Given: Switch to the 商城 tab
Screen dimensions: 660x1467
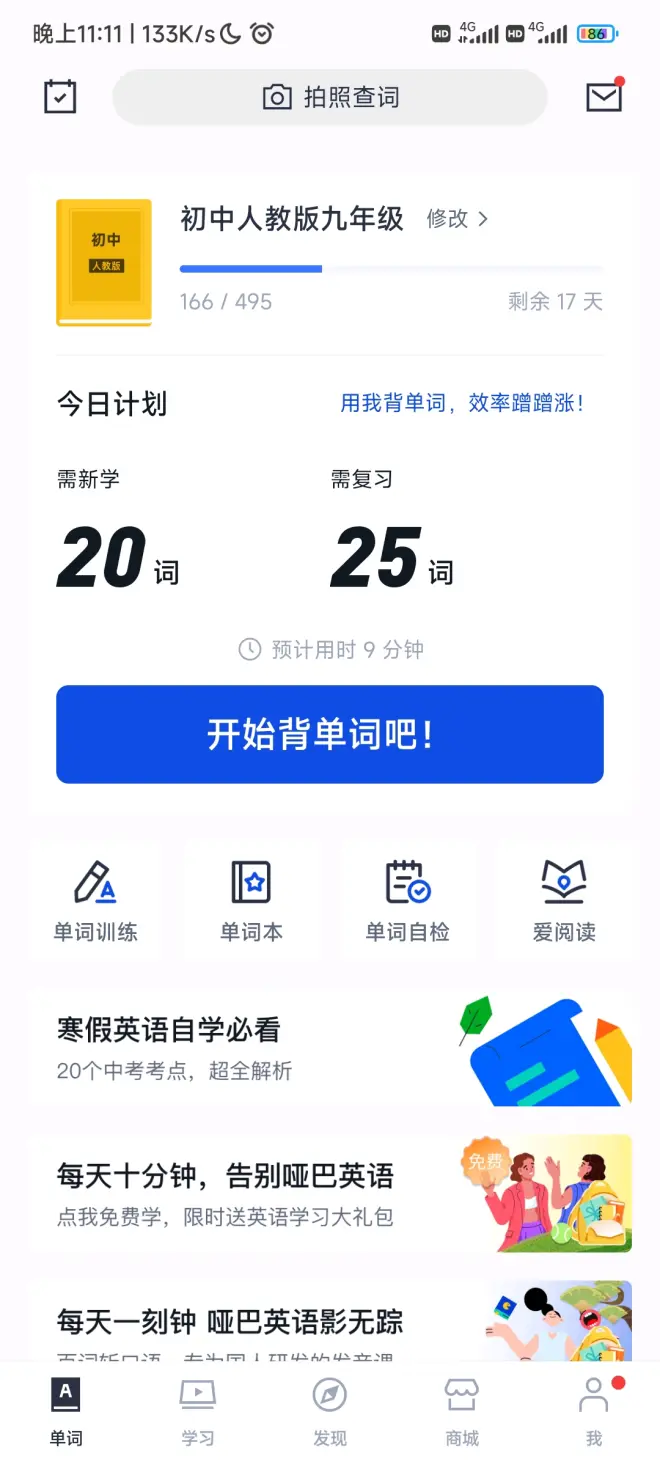Looking at the screenshot, I should [x=462, y=1410].
